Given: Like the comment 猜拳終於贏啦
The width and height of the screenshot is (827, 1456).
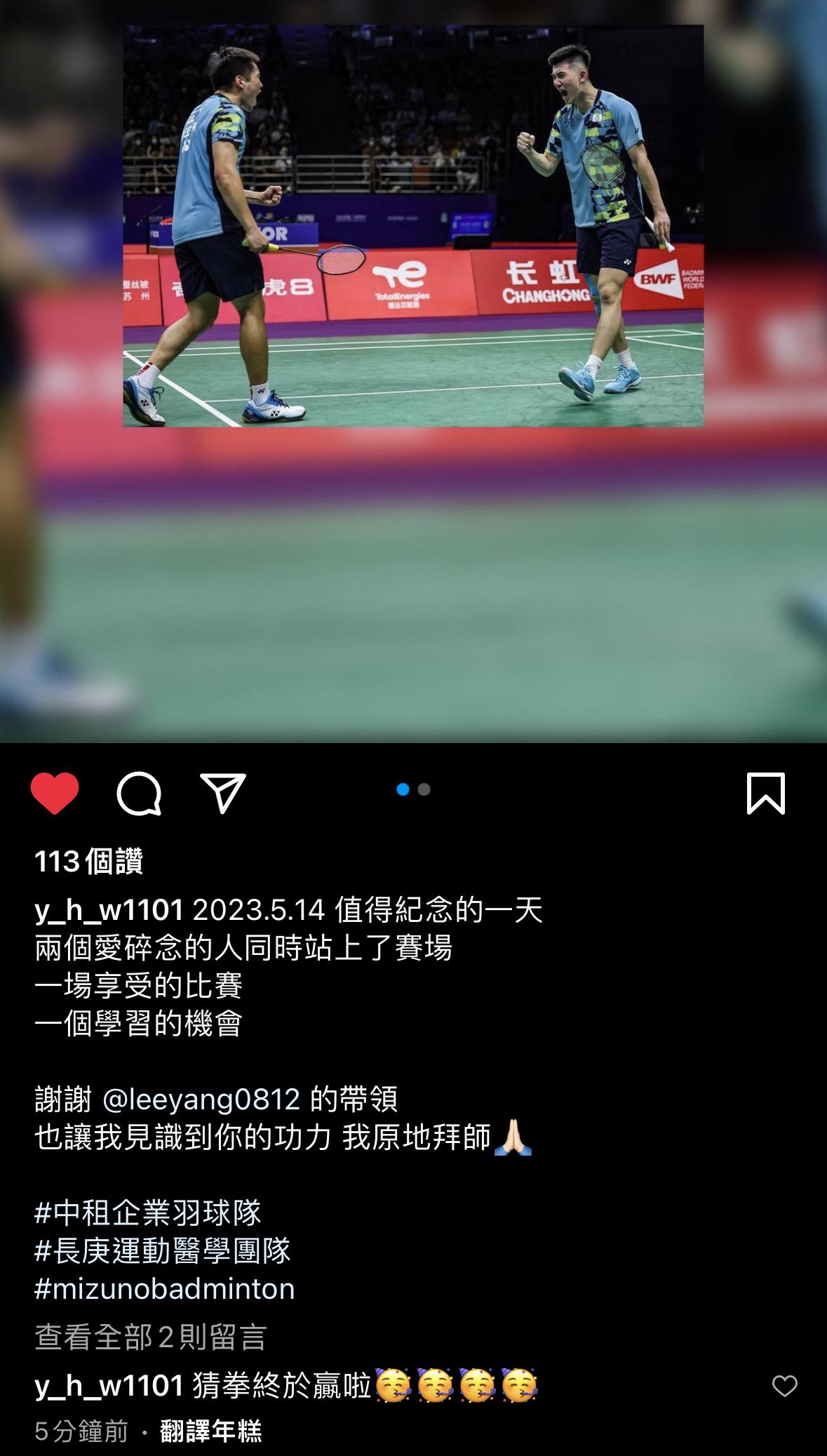Looking at the screenshot, I should click(784, 1386).
